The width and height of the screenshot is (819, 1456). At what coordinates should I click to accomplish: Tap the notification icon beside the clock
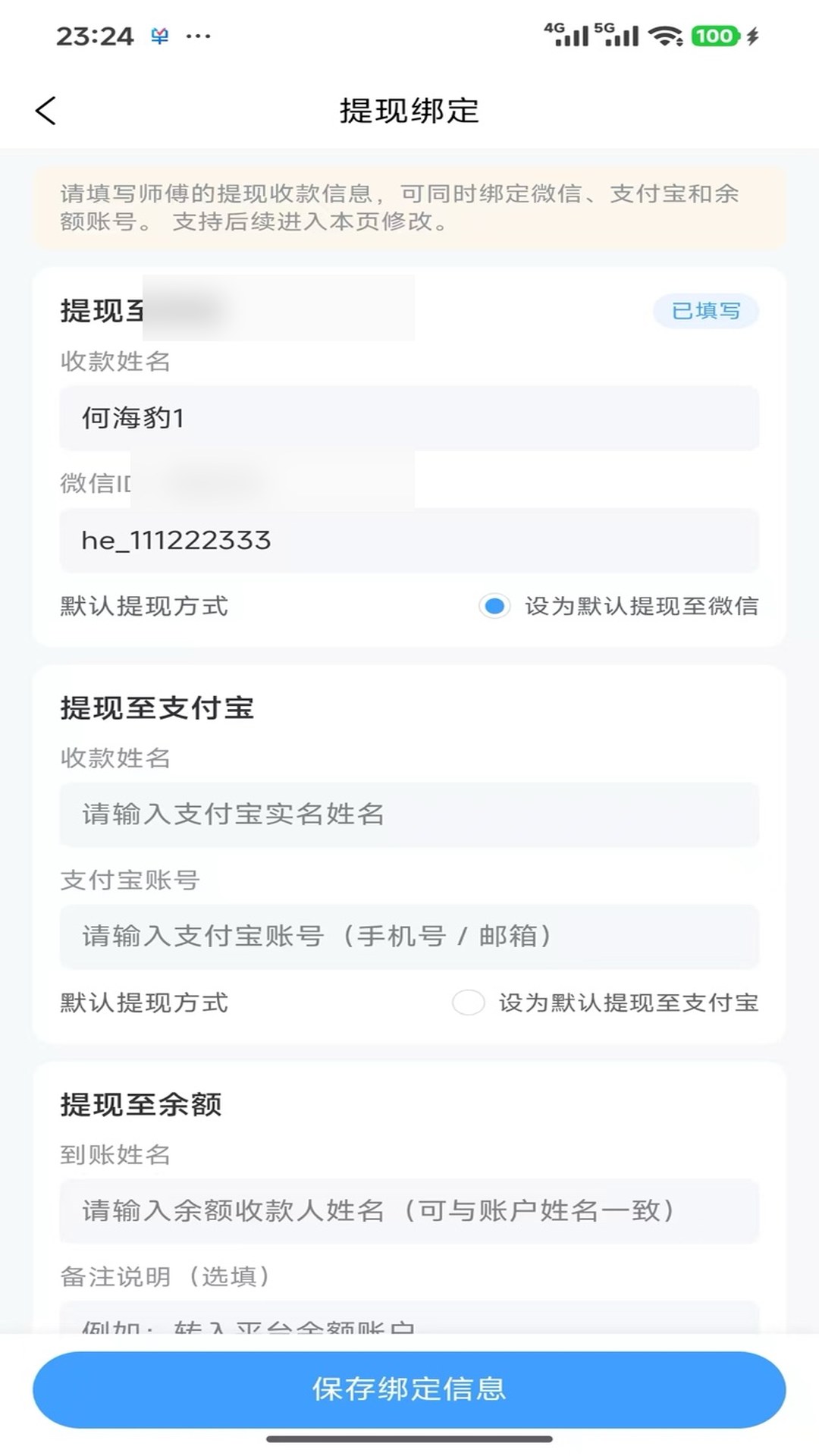pos(158,33)
